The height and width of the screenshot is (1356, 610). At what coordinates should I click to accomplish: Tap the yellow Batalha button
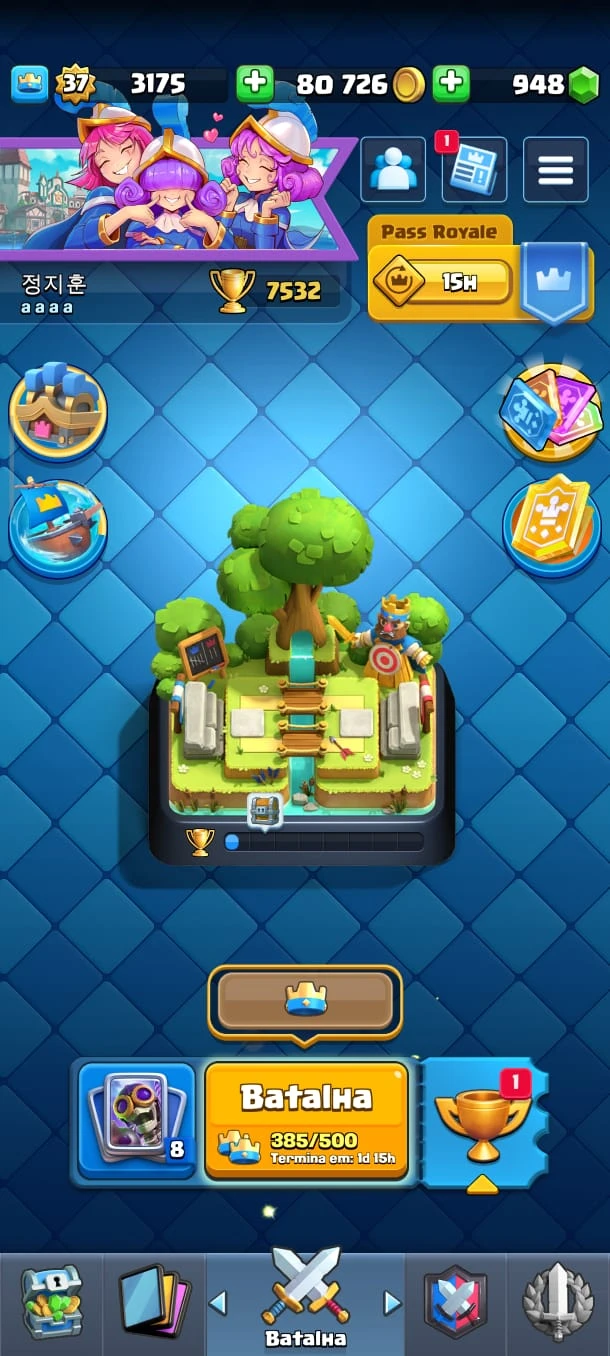(x=306, y=1119)
